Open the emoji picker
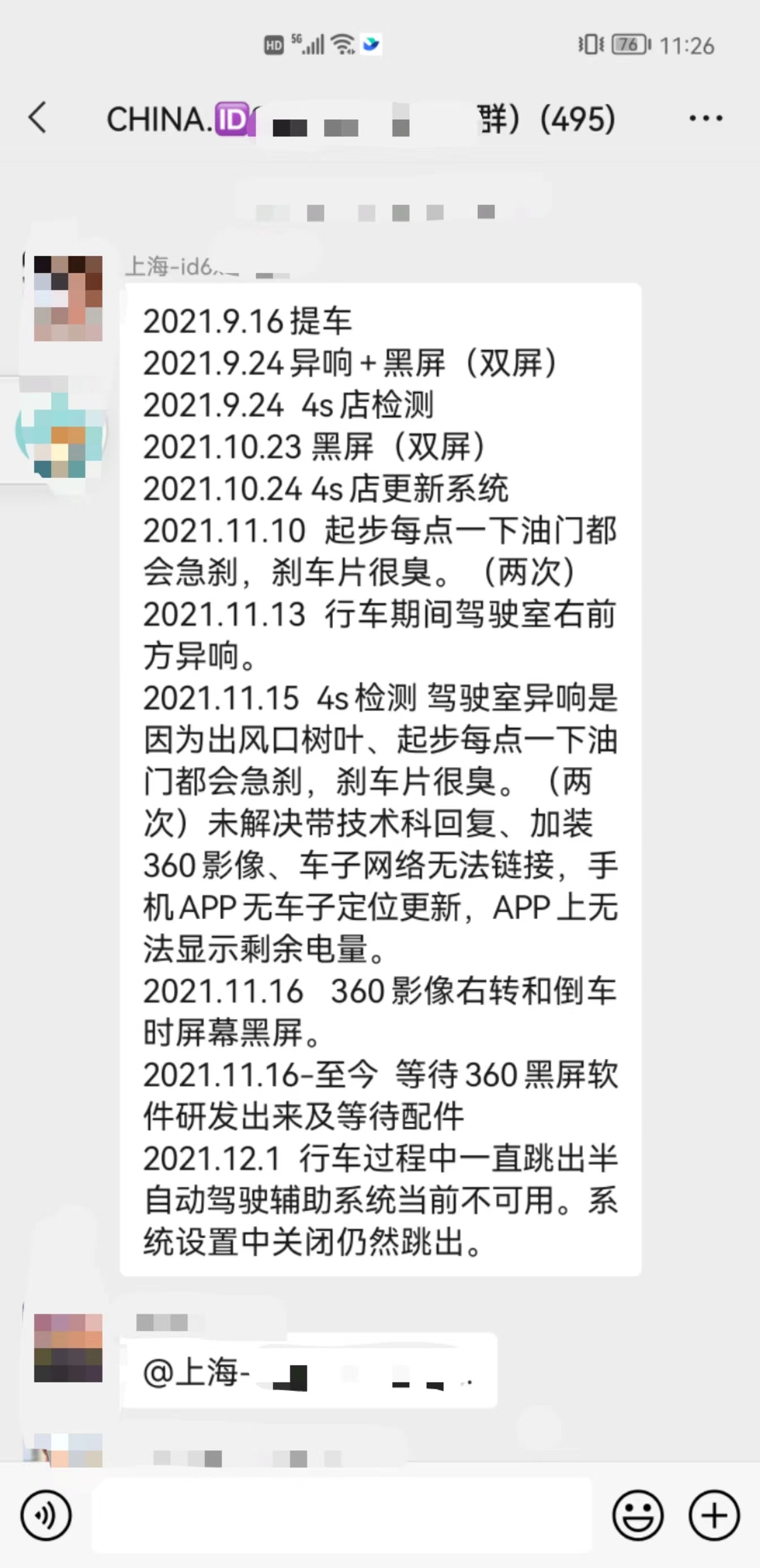760x1568 pixels. click(x=638, y=1515)
